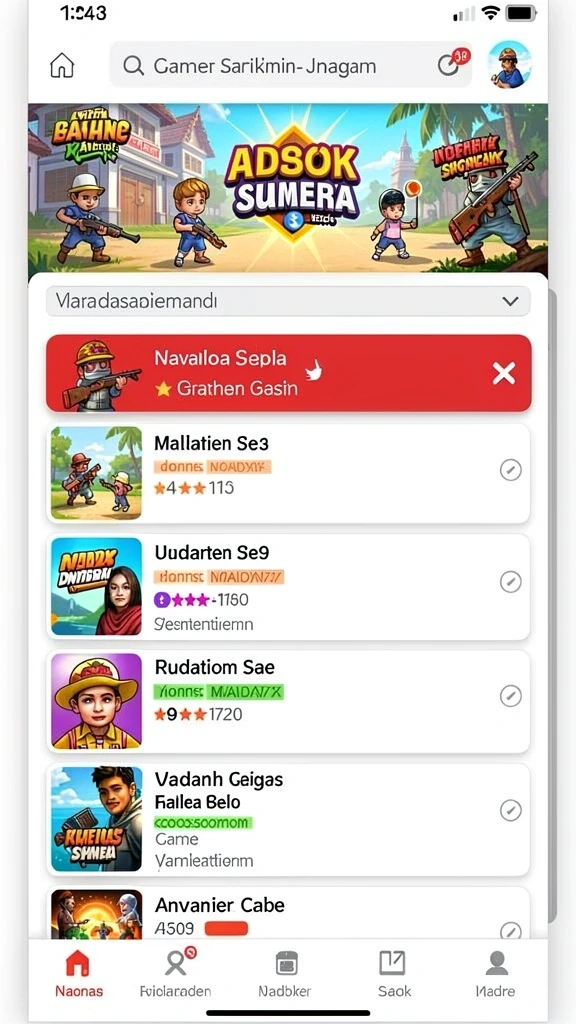Tap the round icon on Mallatien Se3
Image resolution: width=576 pixels, height=1024 pixels.
tap(511, 470)
